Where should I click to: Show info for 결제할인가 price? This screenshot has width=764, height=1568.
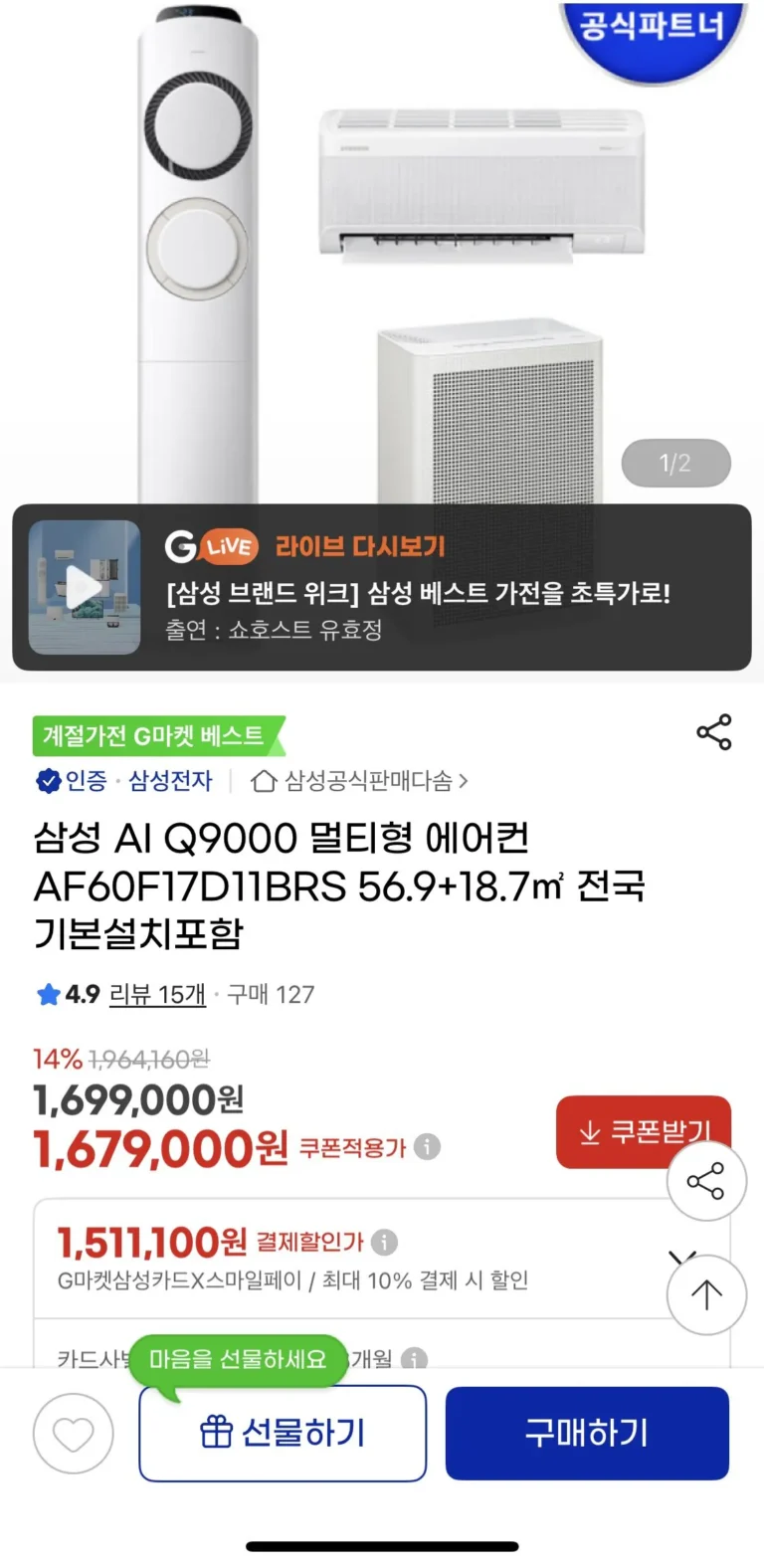tap(384, 1242)
